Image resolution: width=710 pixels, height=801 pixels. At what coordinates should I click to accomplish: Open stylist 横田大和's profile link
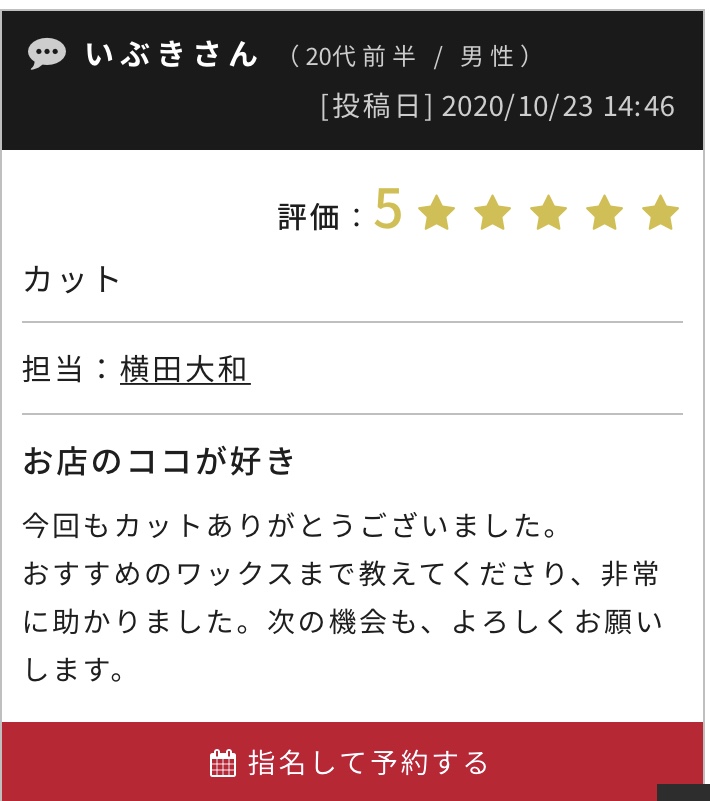[185, 369]
